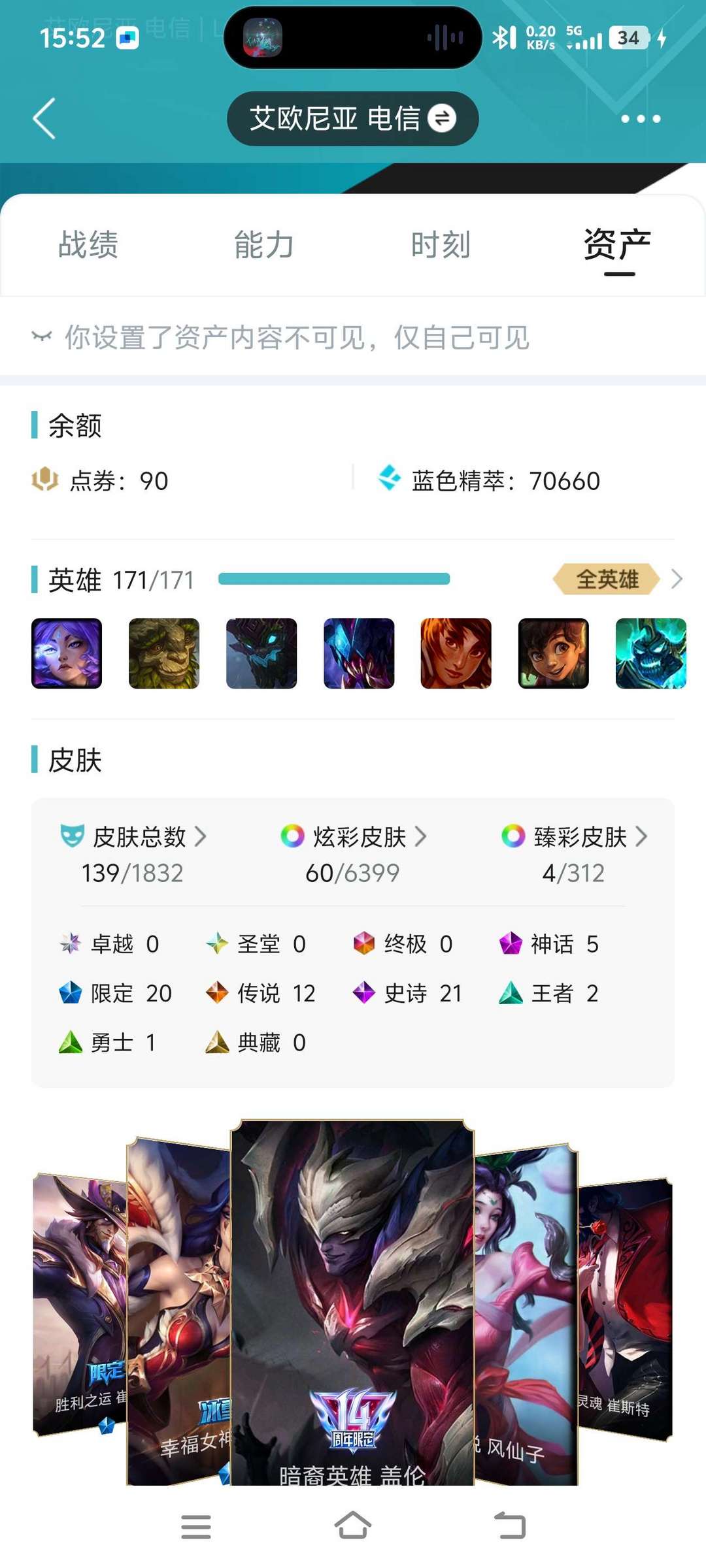View the 暗裔英雄 盖伦 skin card
This screenshot has width=706, height=1568.
click(x=352, y=1300)
